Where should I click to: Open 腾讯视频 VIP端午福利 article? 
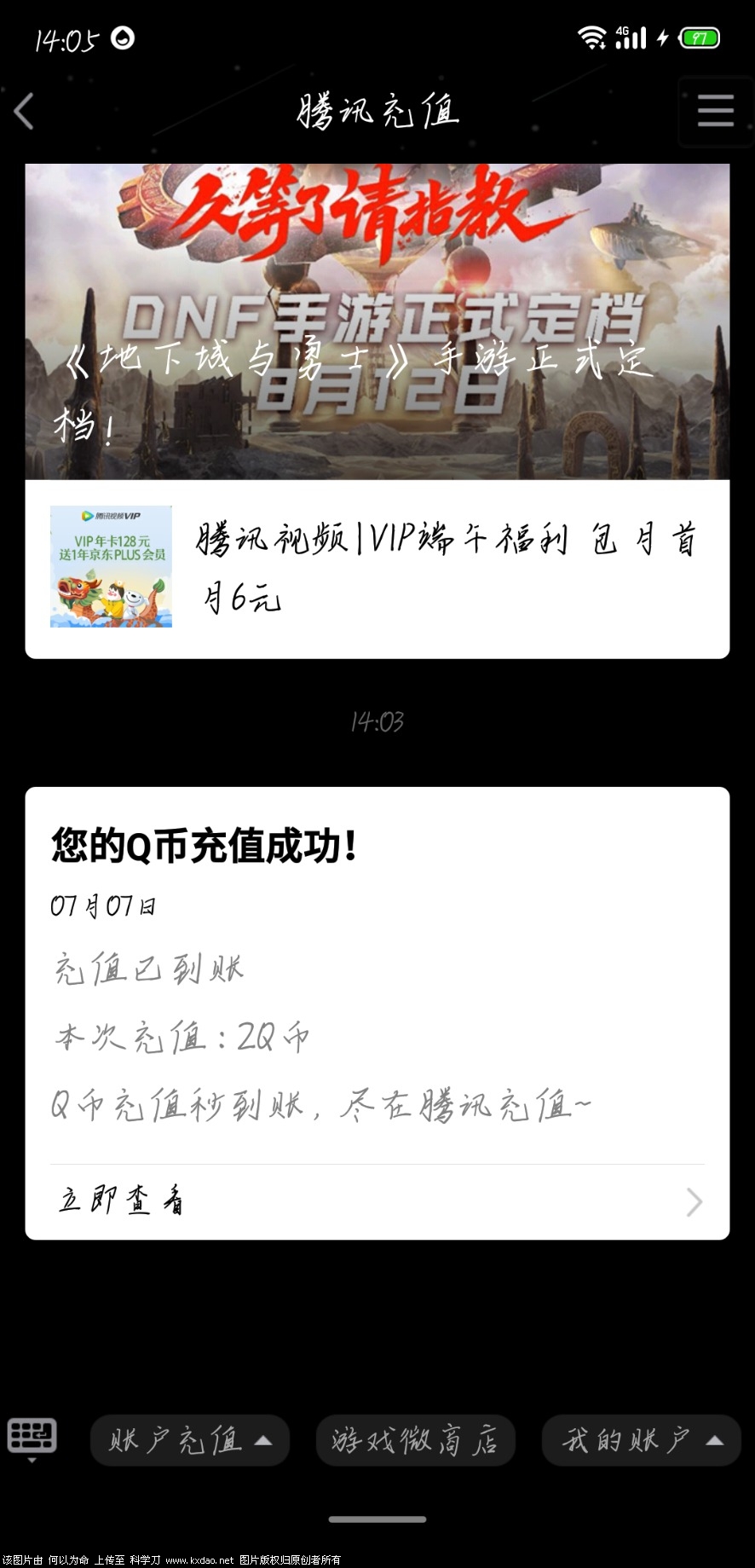[377, 569]
